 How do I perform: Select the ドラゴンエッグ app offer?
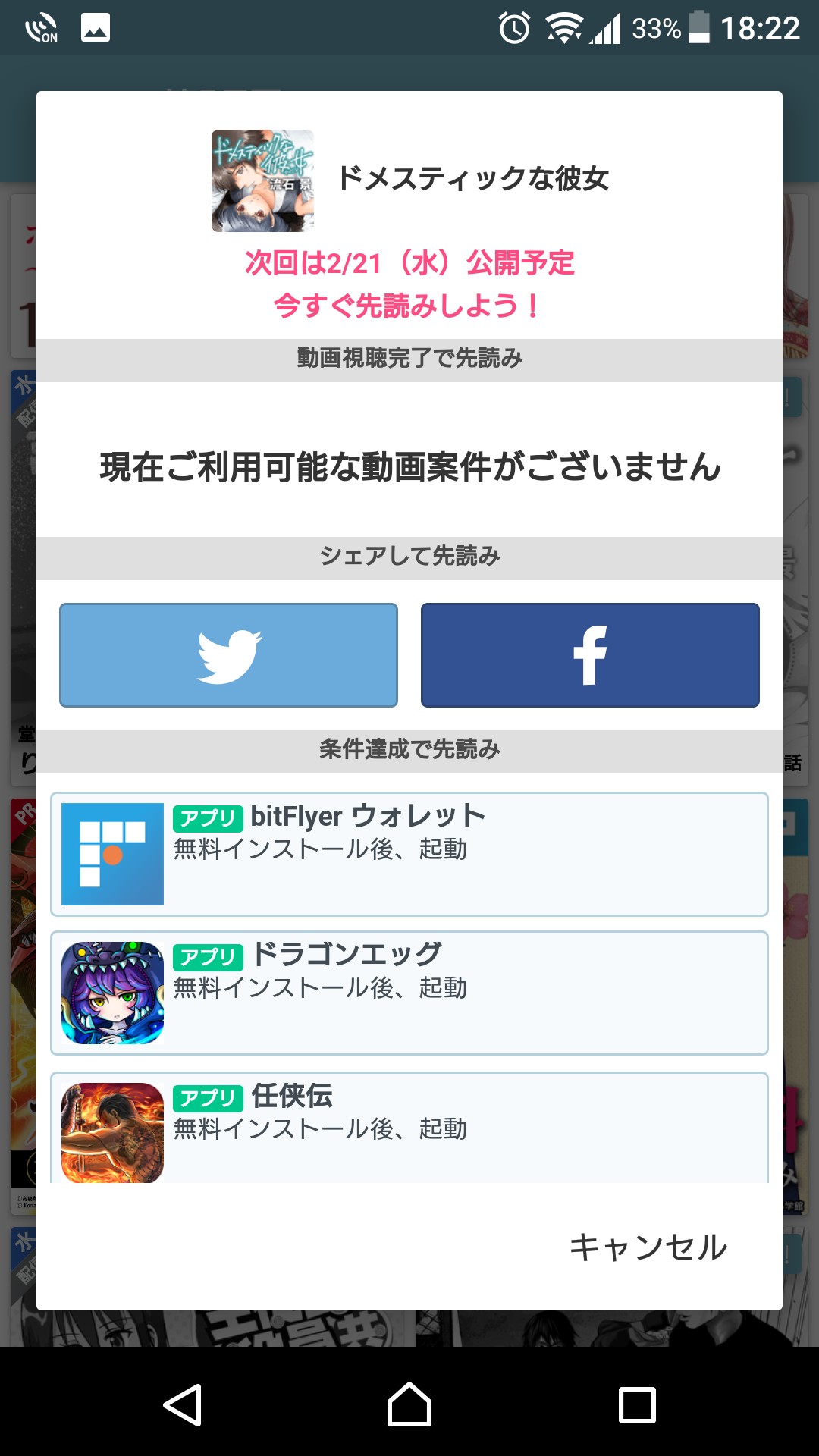pyautogui.click(x=409, y=993)
